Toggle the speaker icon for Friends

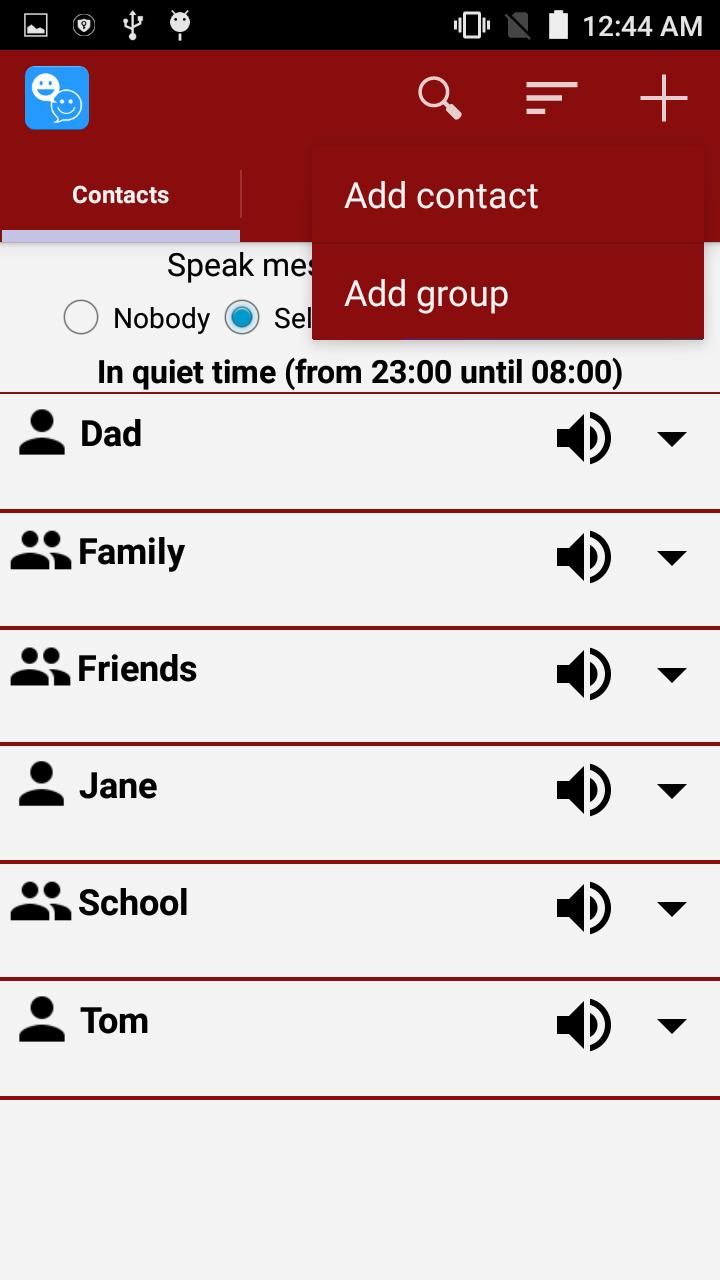point(583,673)
